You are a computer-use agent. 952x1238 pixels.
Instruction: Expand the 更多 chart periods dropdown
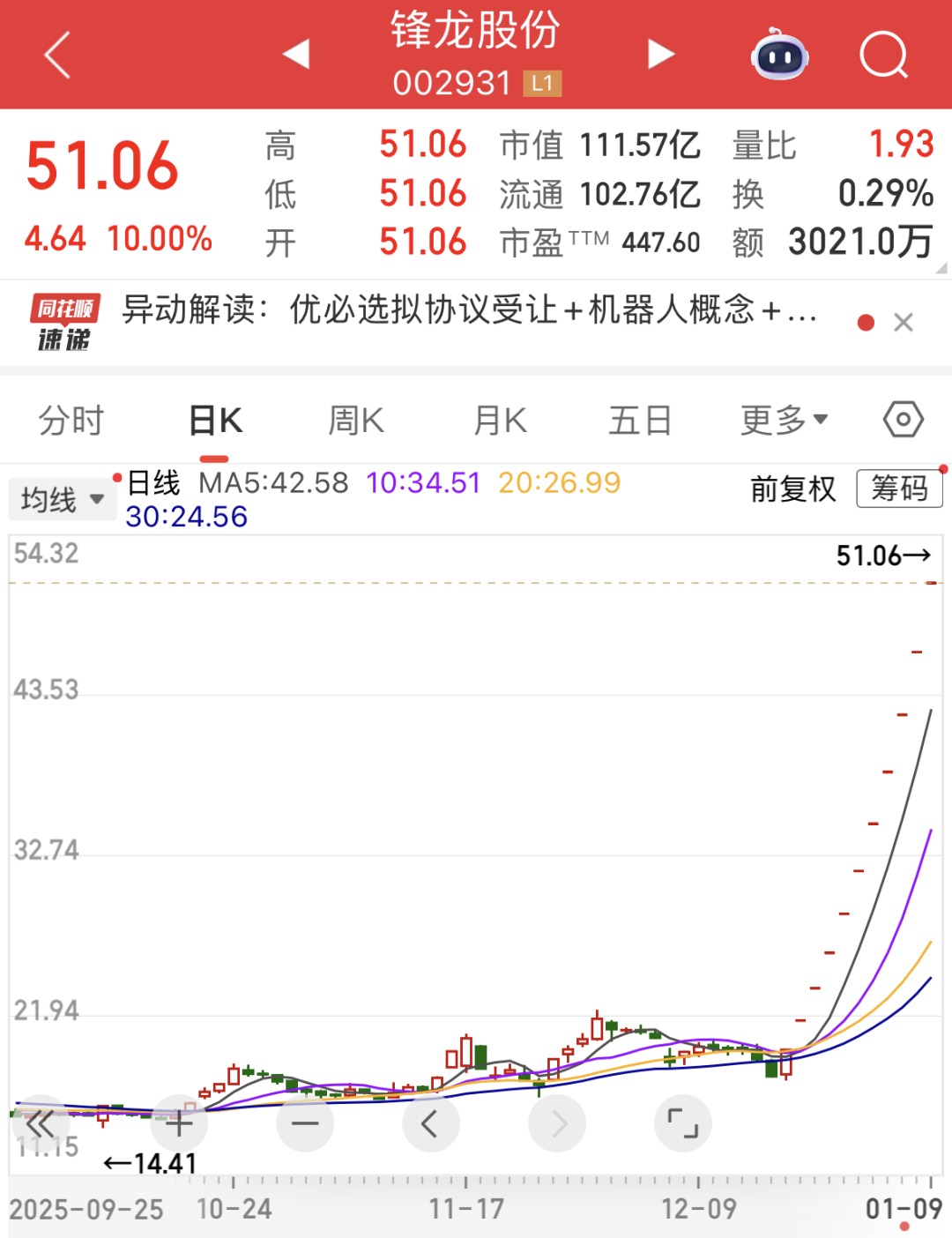[x=784, y=421]
